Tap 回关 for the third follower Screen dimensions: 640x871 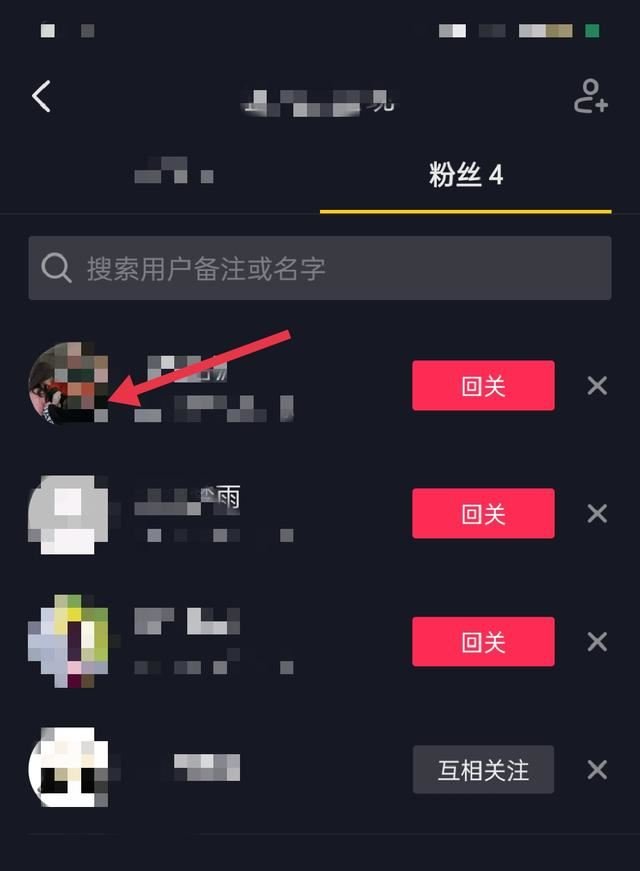(x=483, y=642)
